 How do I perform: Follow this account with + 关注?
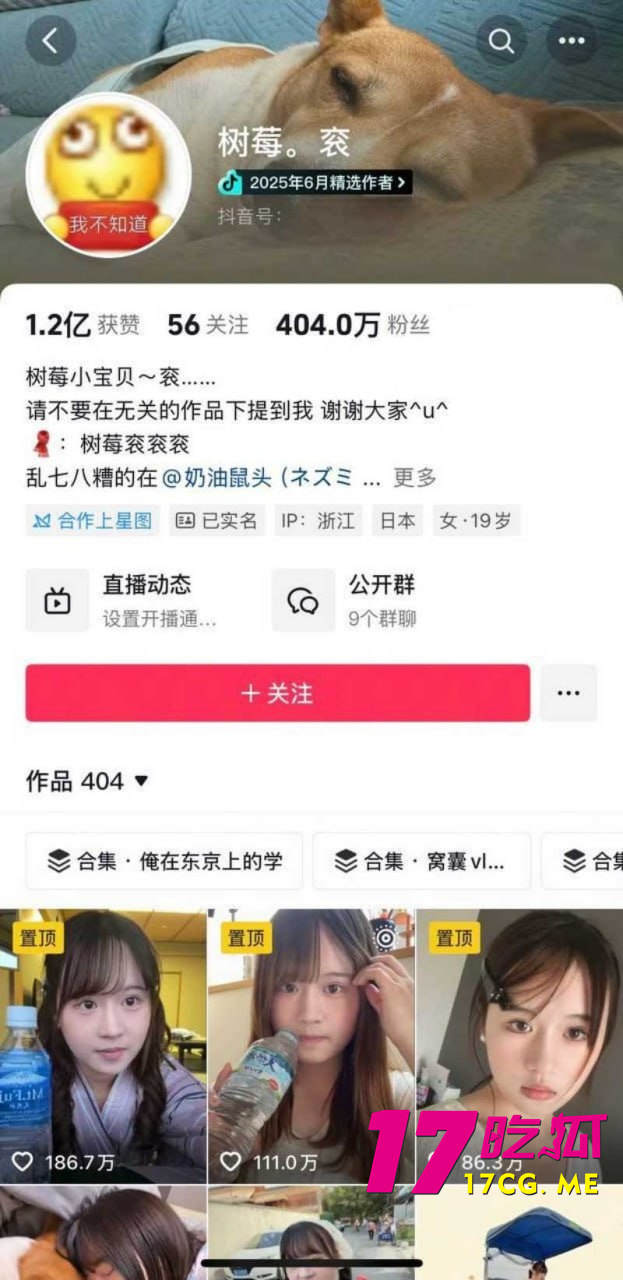[x=277, y=693]
